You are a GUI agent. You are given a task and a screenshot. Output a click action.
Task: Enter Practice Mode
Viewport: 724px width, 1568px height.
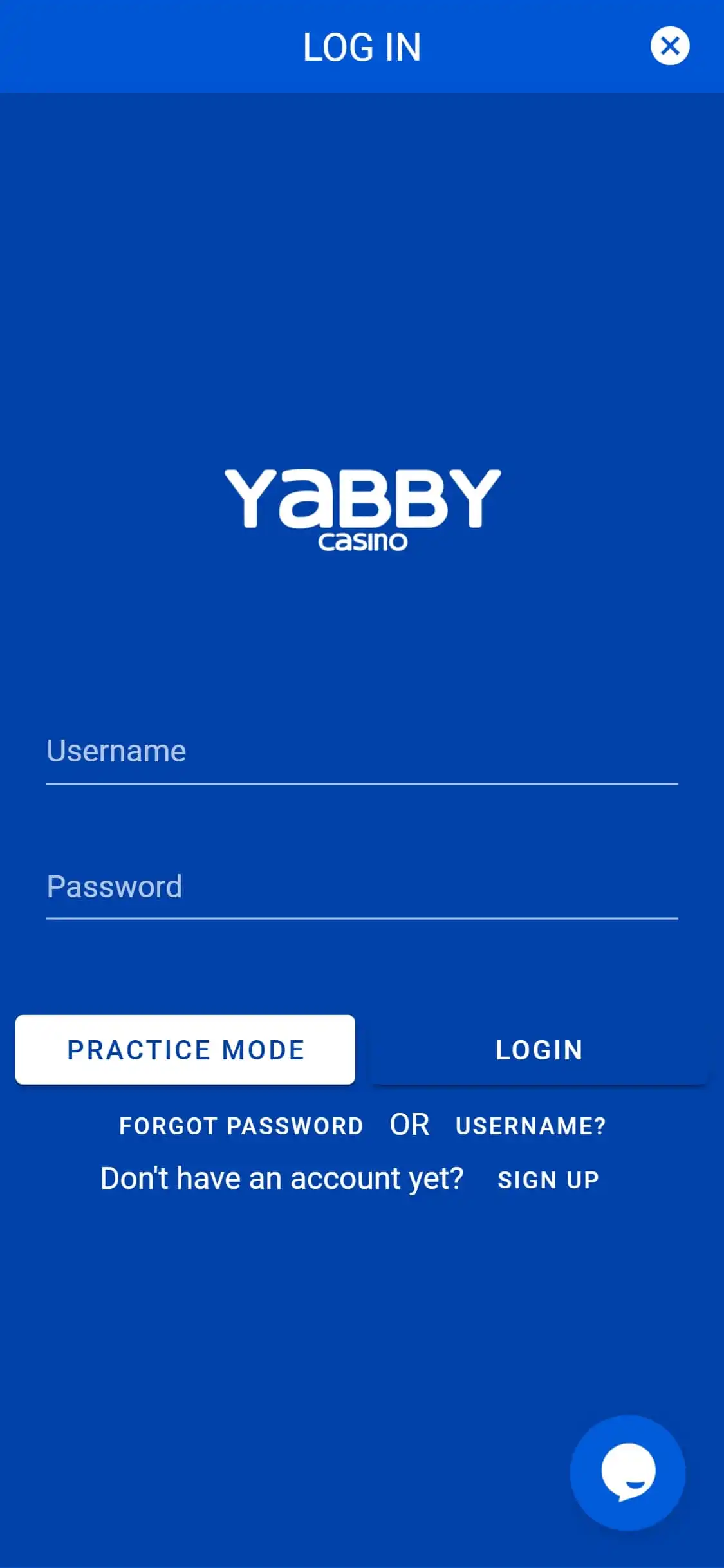[185, 1050]
